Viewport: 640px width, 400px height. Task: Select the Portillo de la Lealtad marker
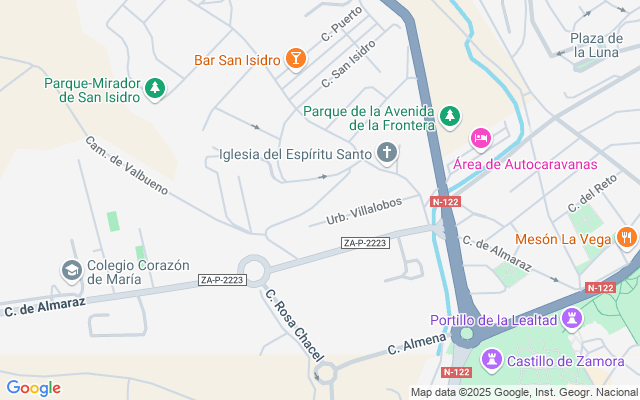click(573, 320)
